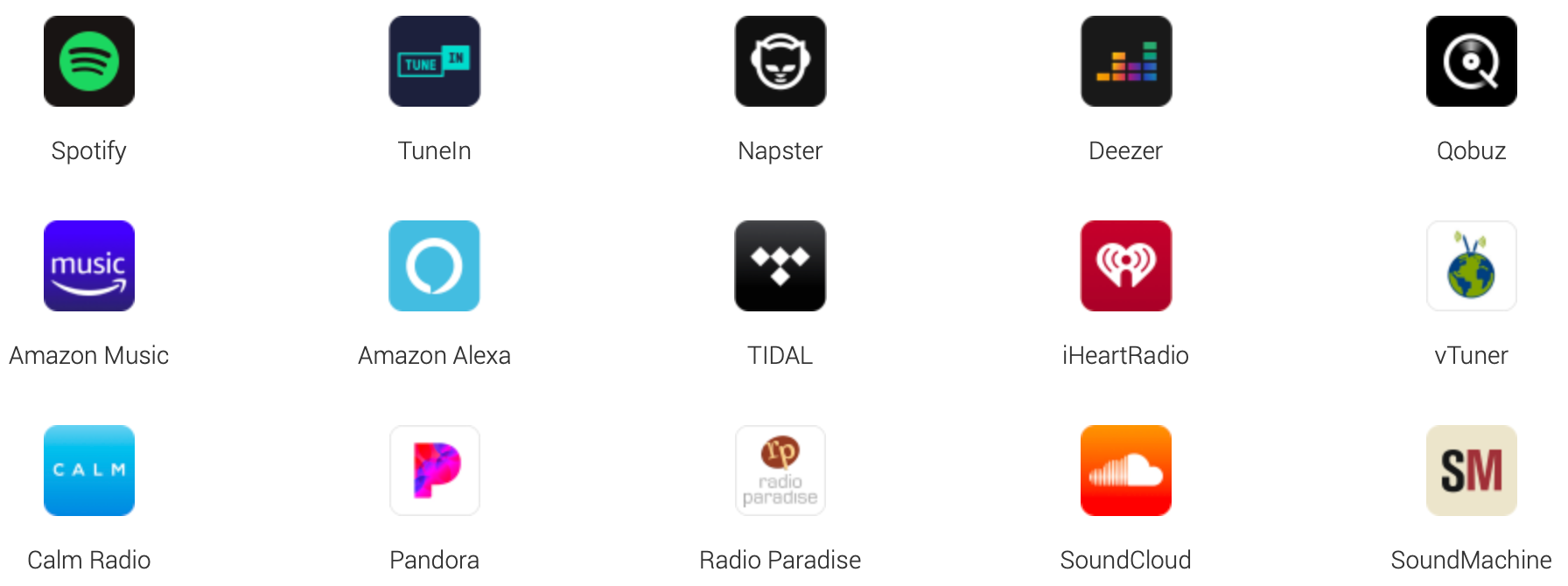Viewport: 1568px width, 586px height.
Task: Tap the Qobuz icon
Action: [x=1472, y=61]
